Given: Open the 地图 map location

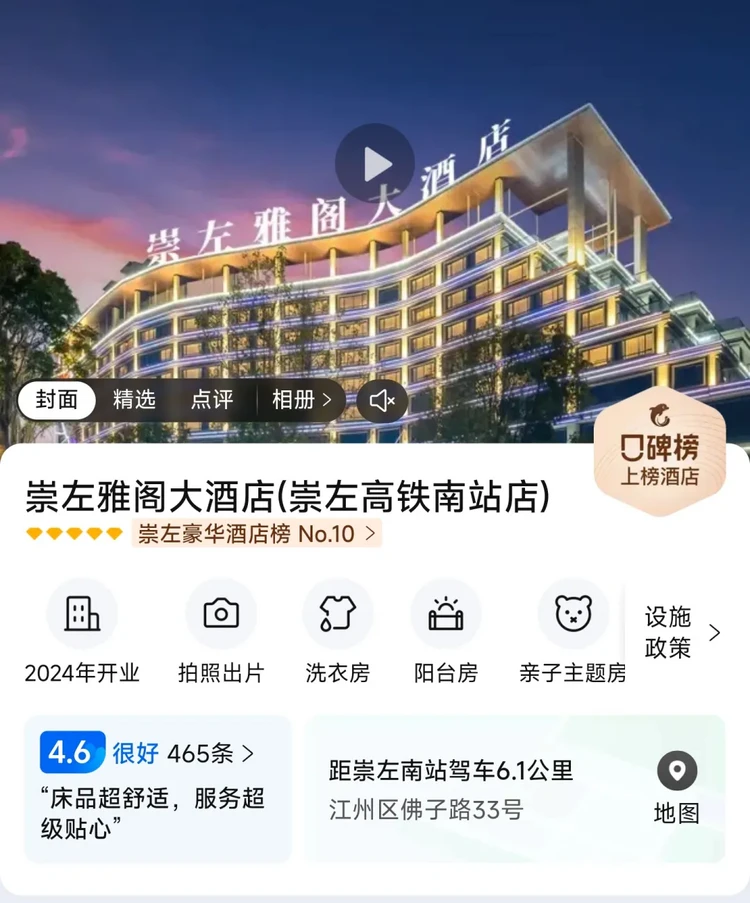Looking at the screenshot, I should [677, 789].
